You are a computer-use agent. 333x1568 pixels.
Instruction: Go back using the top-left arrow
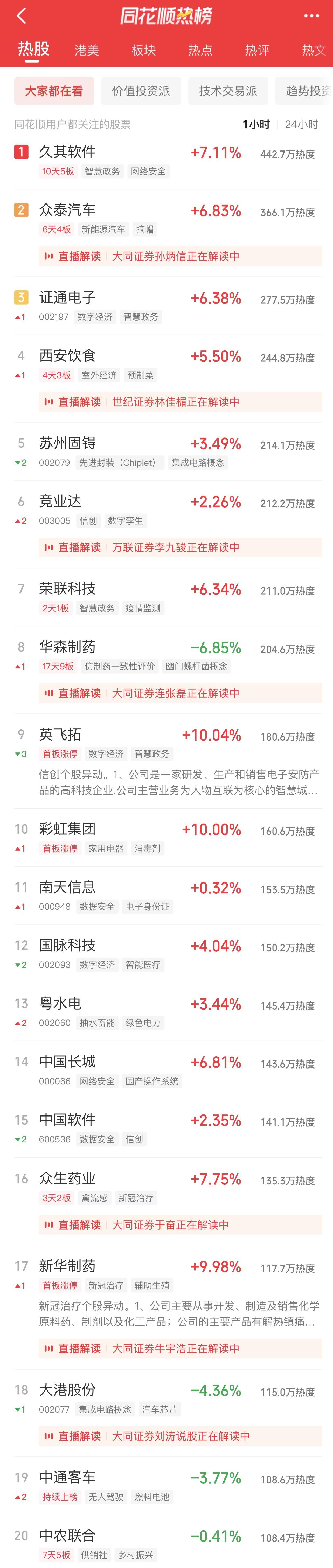(x=21, y=16)
